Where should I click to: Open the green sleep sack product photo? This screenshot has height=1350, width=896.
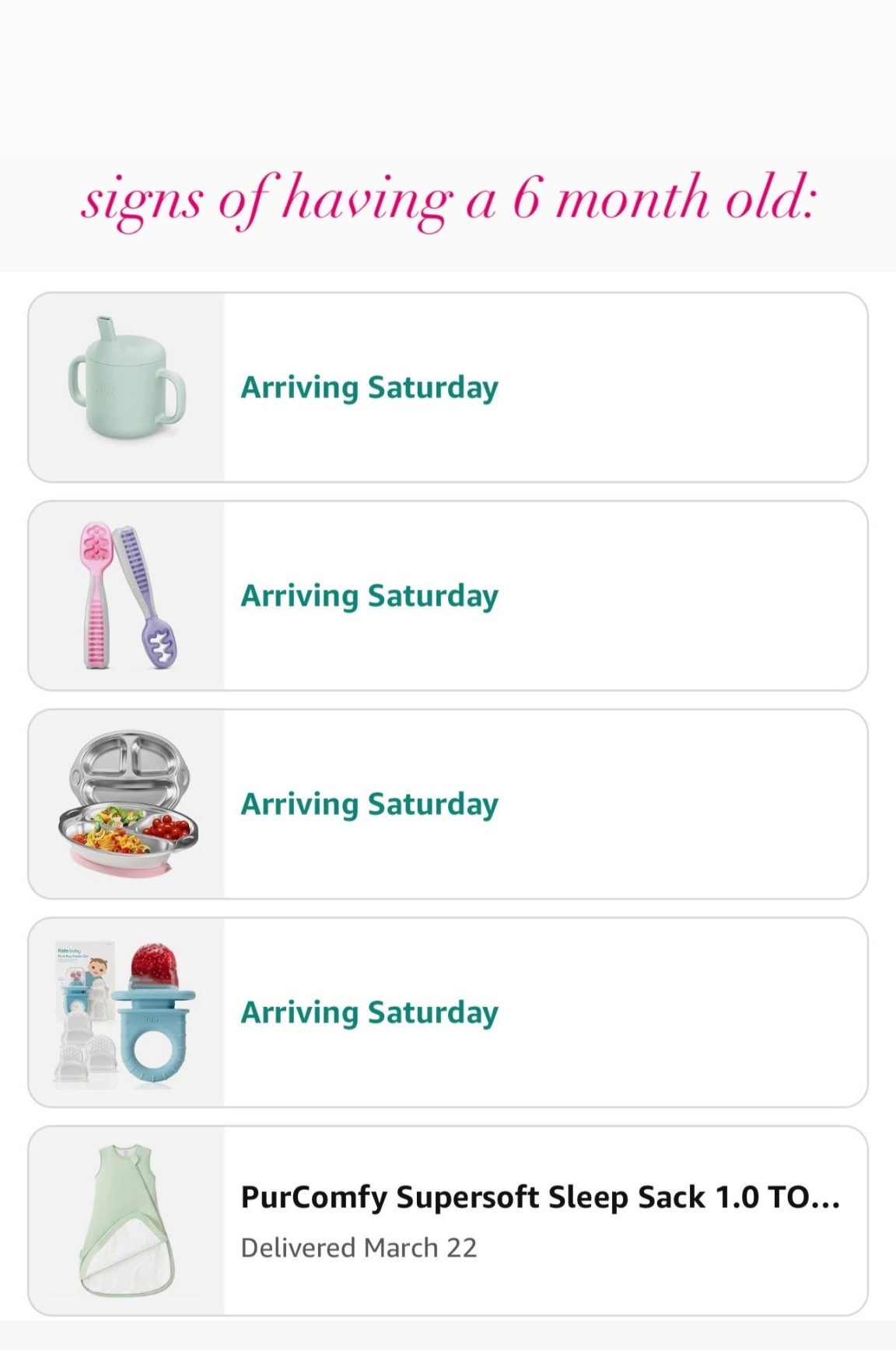126,1229
